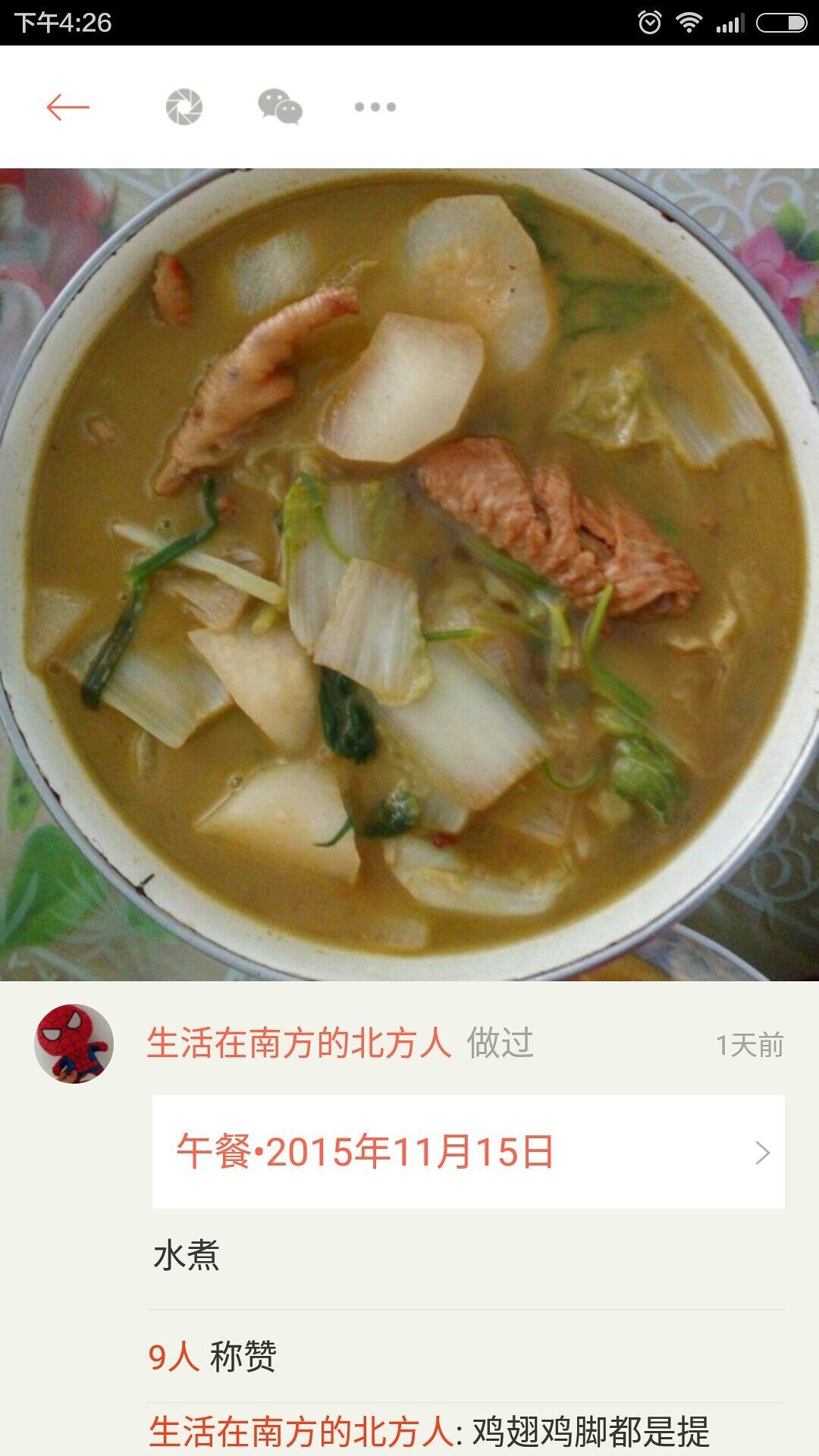
Task: Share the dish to WeChat
Action: click(280, 107)
